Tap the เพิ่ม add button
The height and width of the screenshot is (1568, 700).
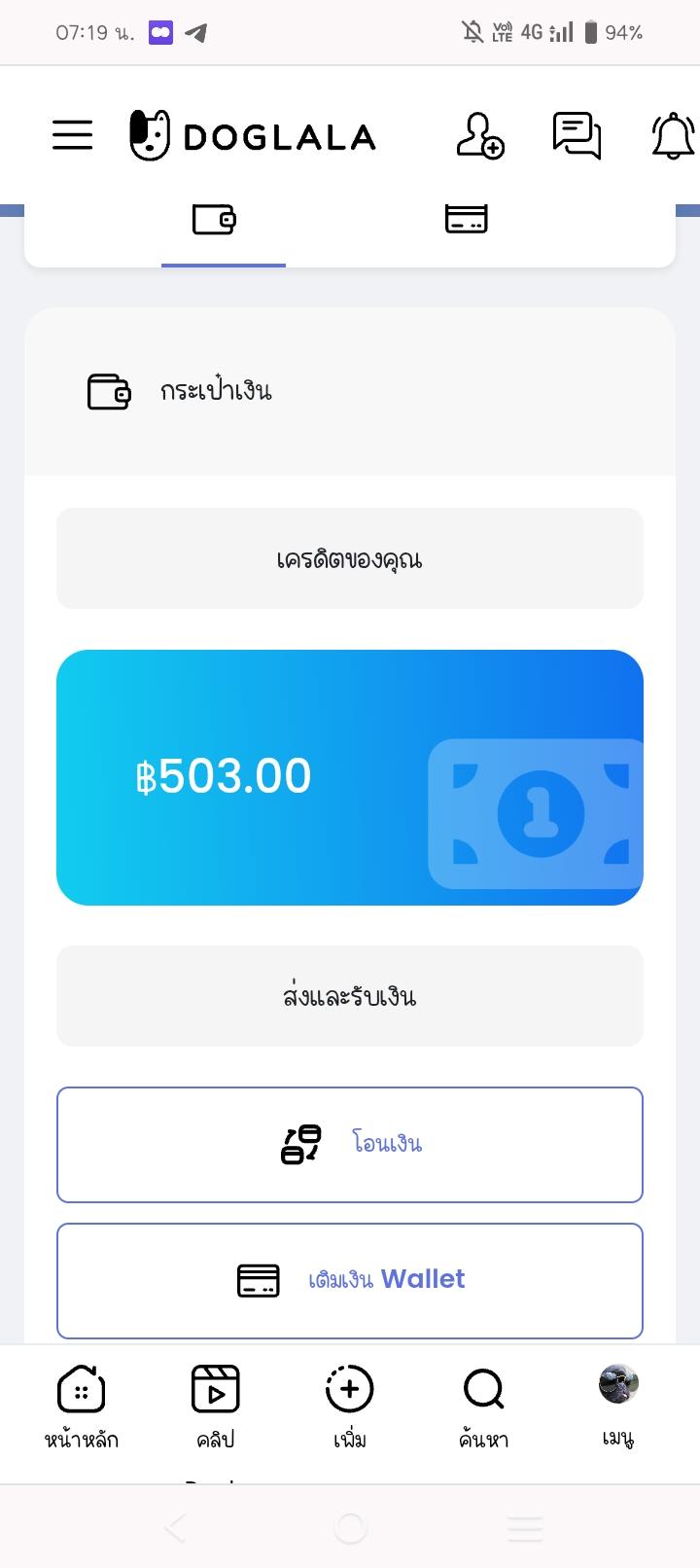tap(350, 1407)
